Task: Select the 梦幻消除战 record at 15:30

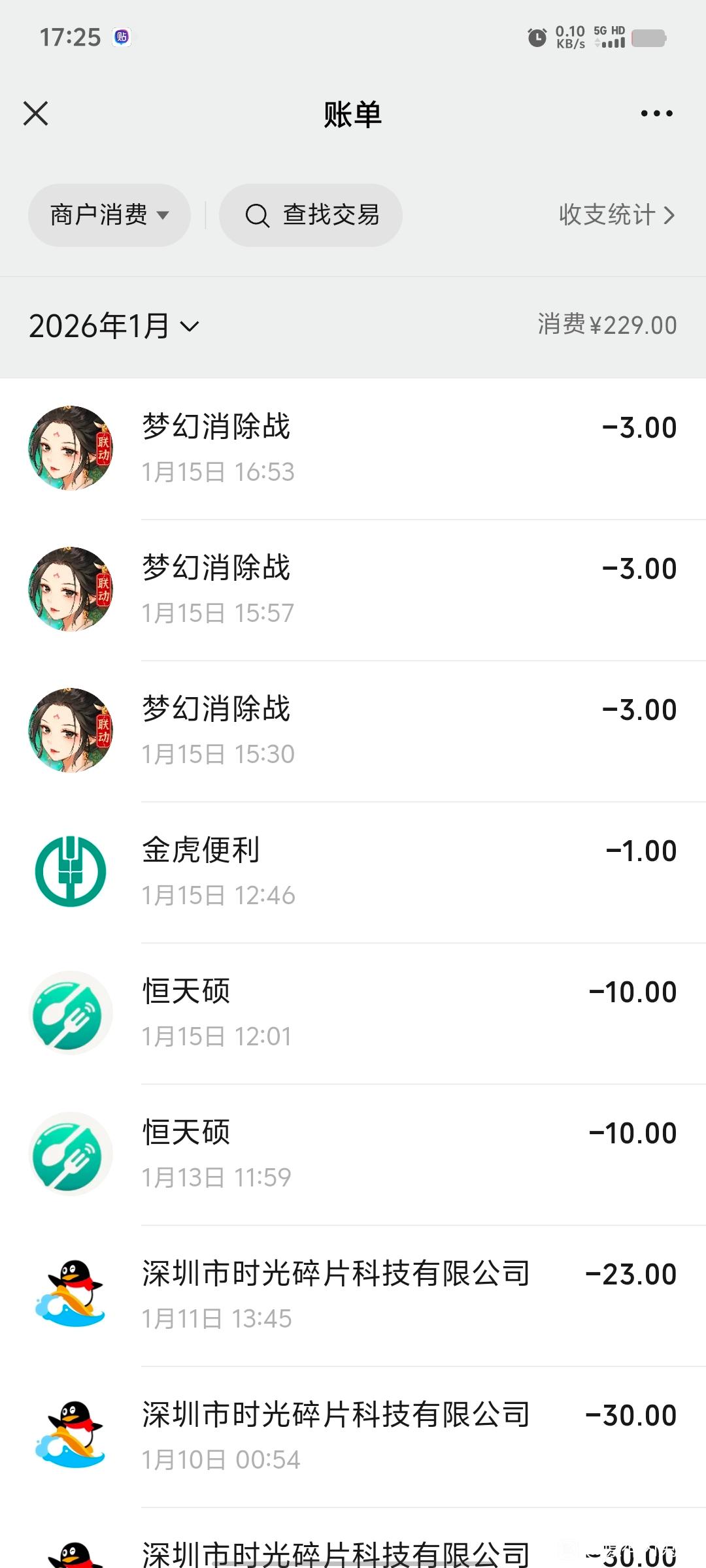Action: point(353,731)
